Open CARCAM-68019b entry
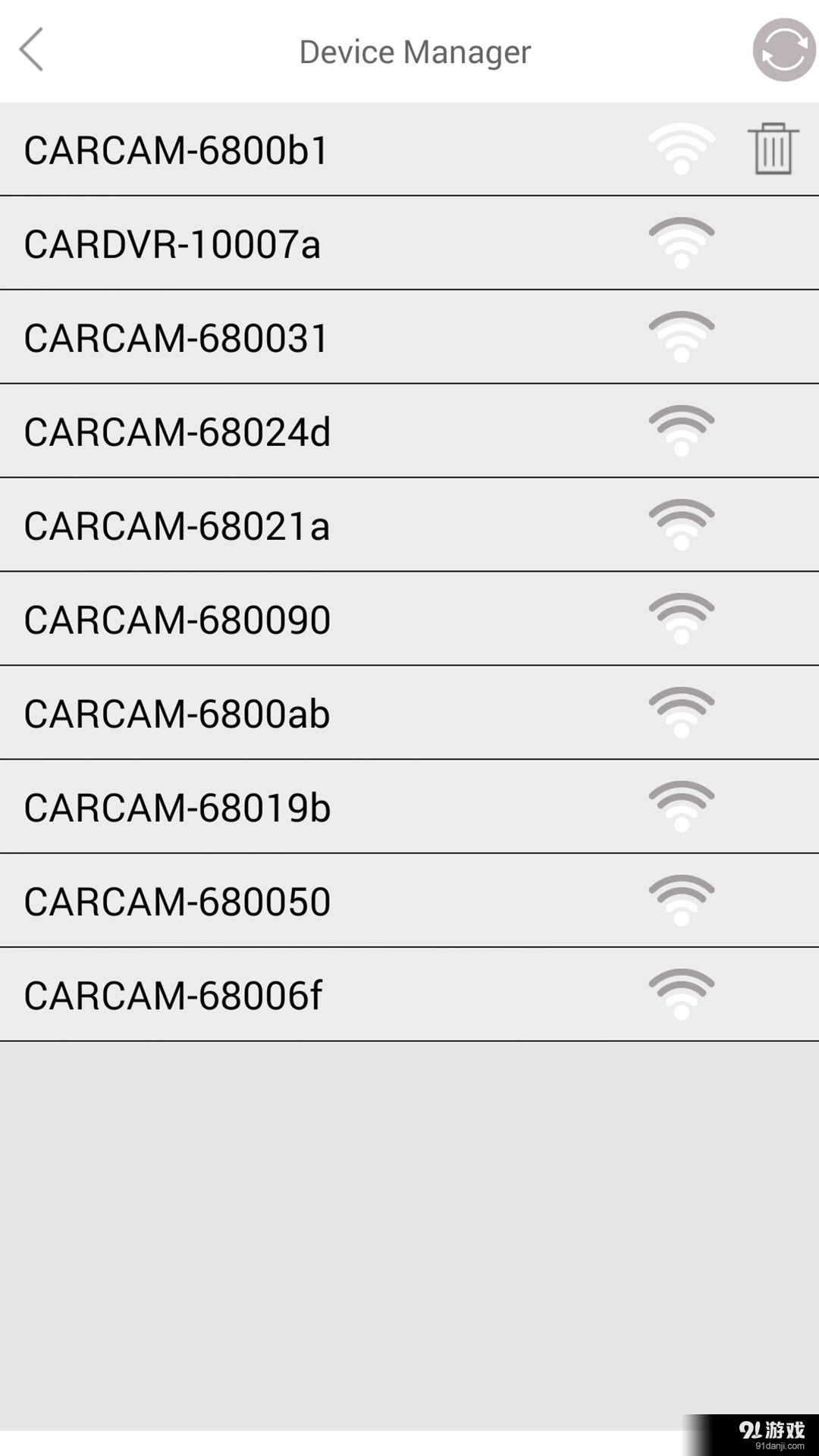 (177, 808)
